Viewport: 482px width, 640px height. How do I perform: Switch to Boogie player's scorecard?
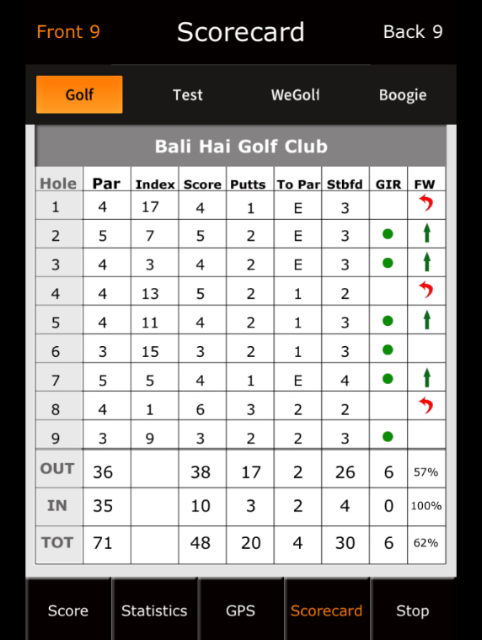(403, 95)
